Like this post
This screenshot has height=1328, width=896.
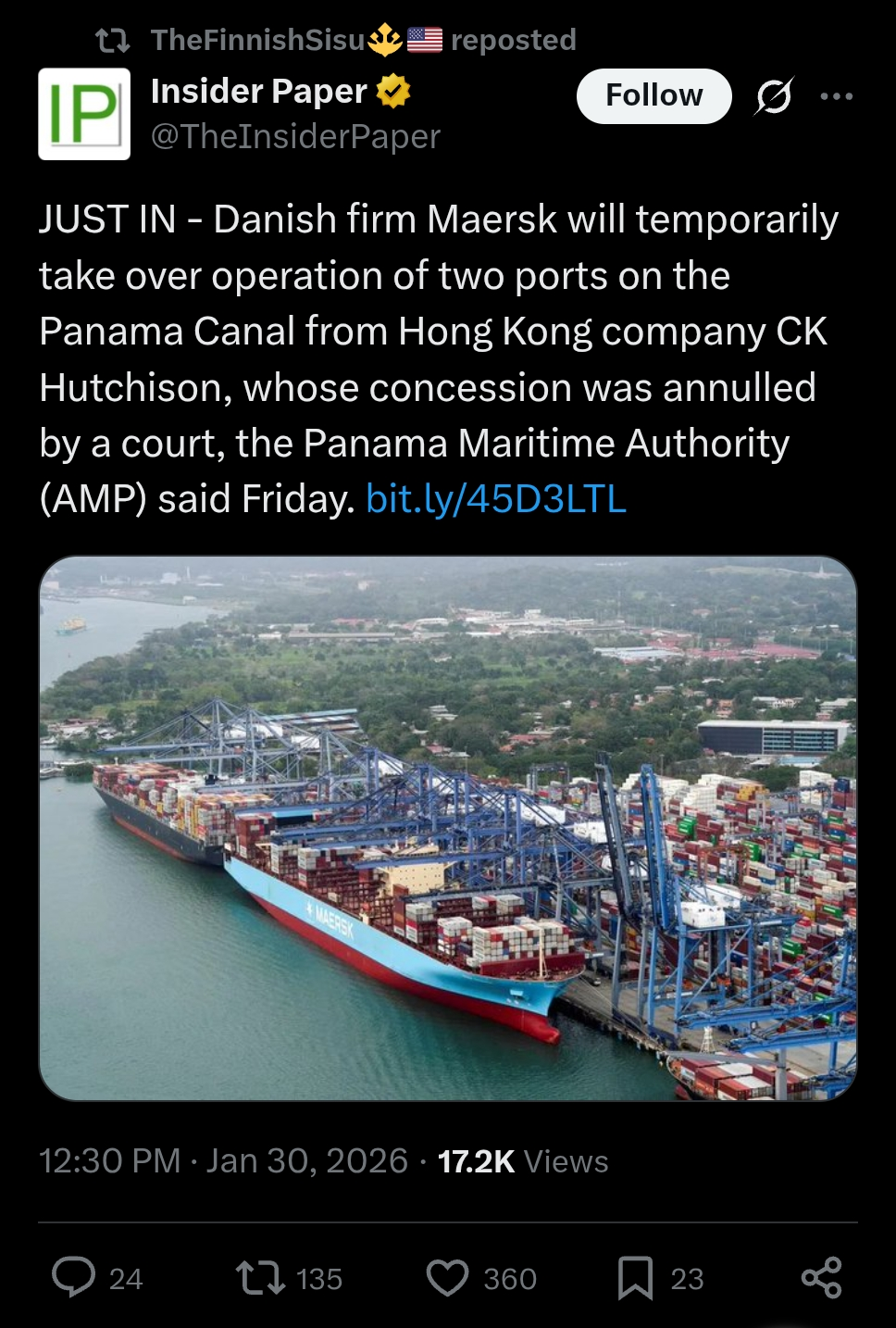448,1278
